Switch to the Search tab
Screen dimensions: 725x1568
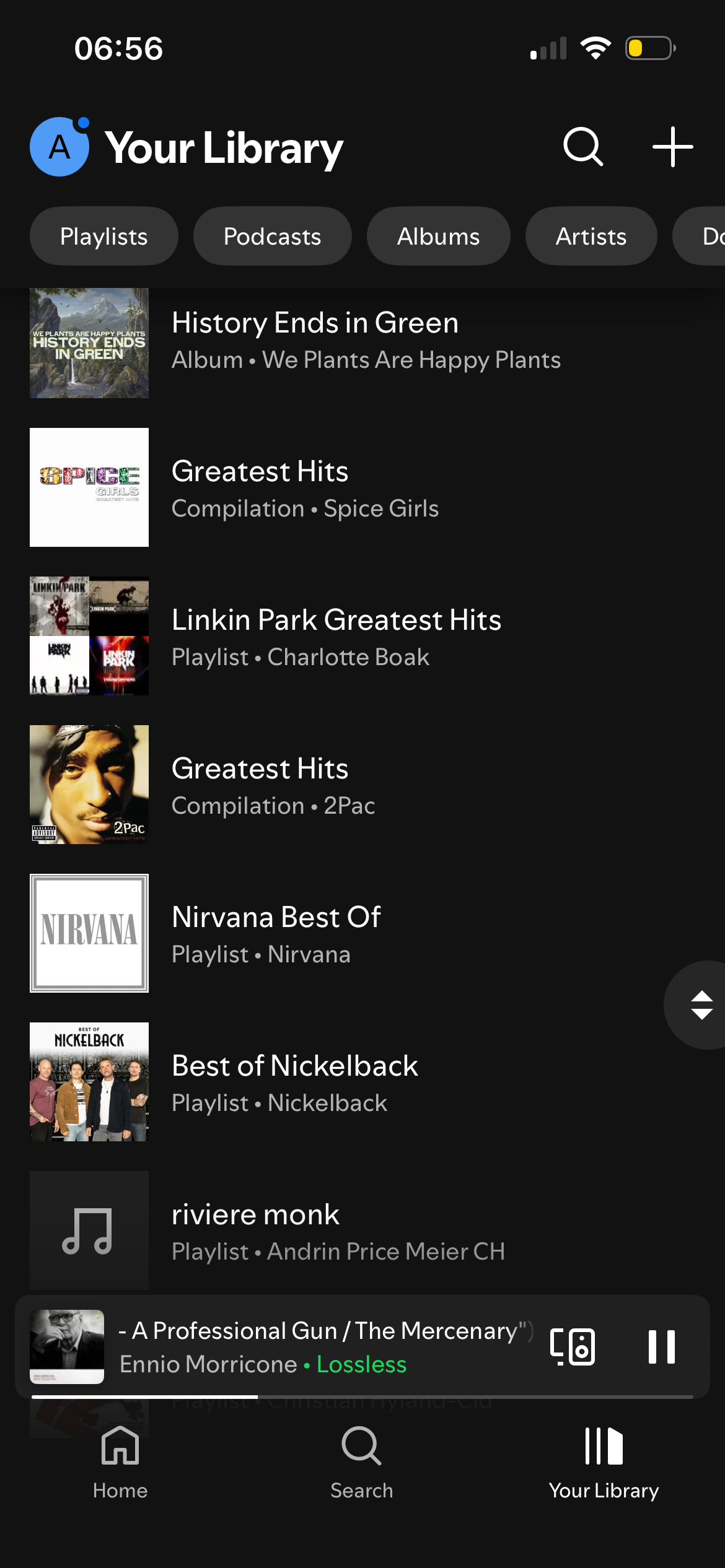click(x=362, y=1463)
